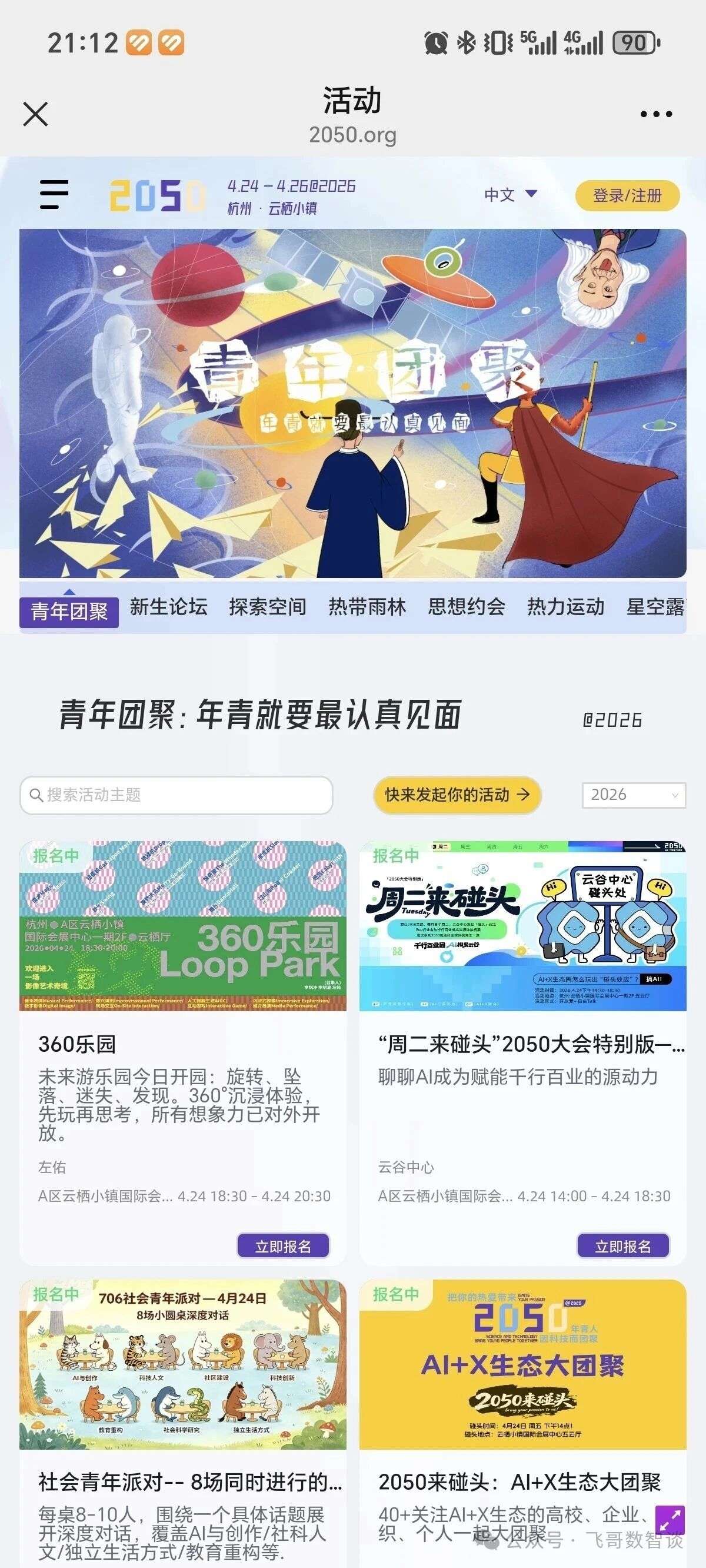Select the 热带雨林 tab
The height and width of the screenshot is (1568, 706).
point(367,607)
